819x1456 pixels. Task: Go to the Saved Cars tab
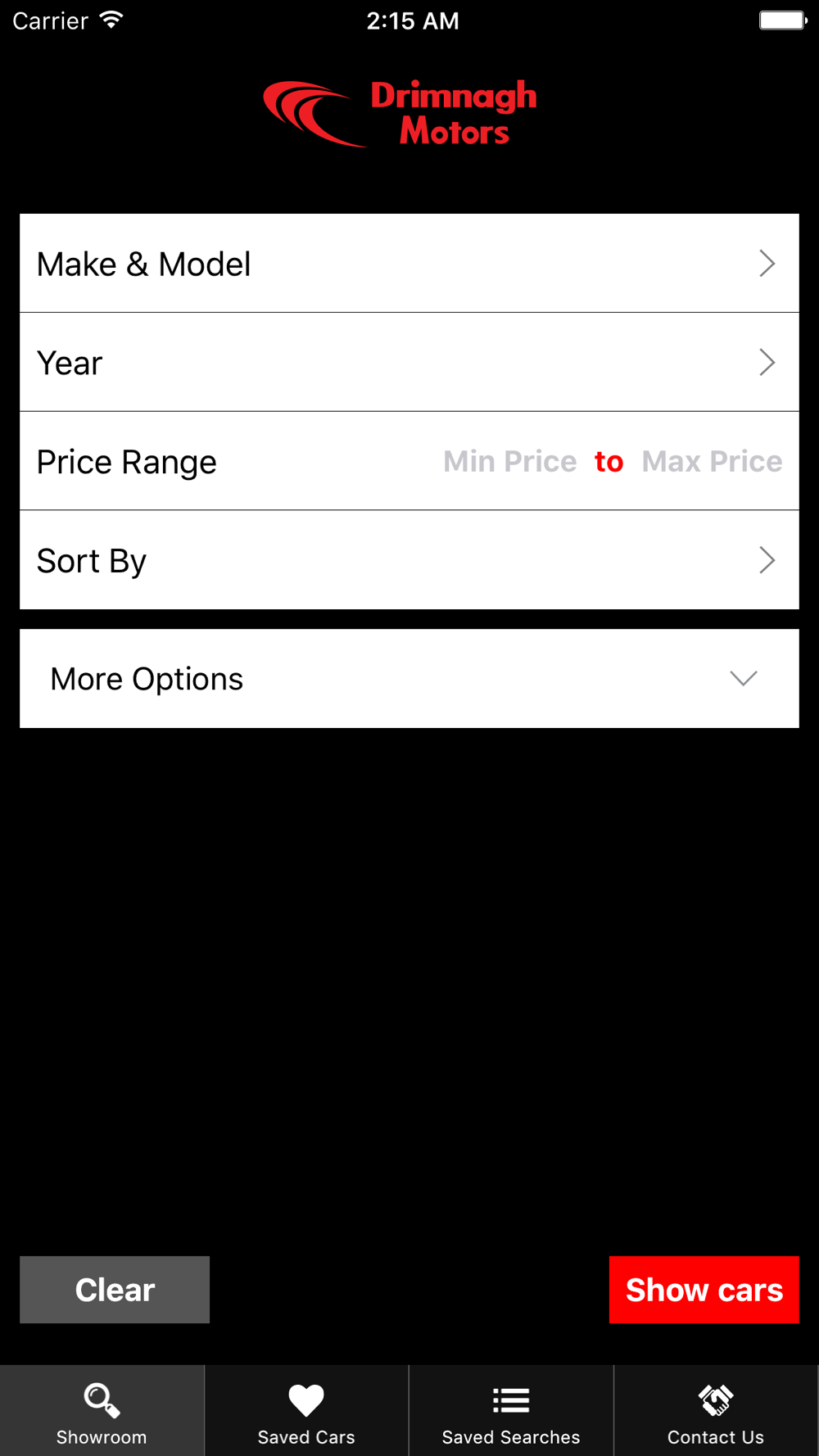(306, 1411)
